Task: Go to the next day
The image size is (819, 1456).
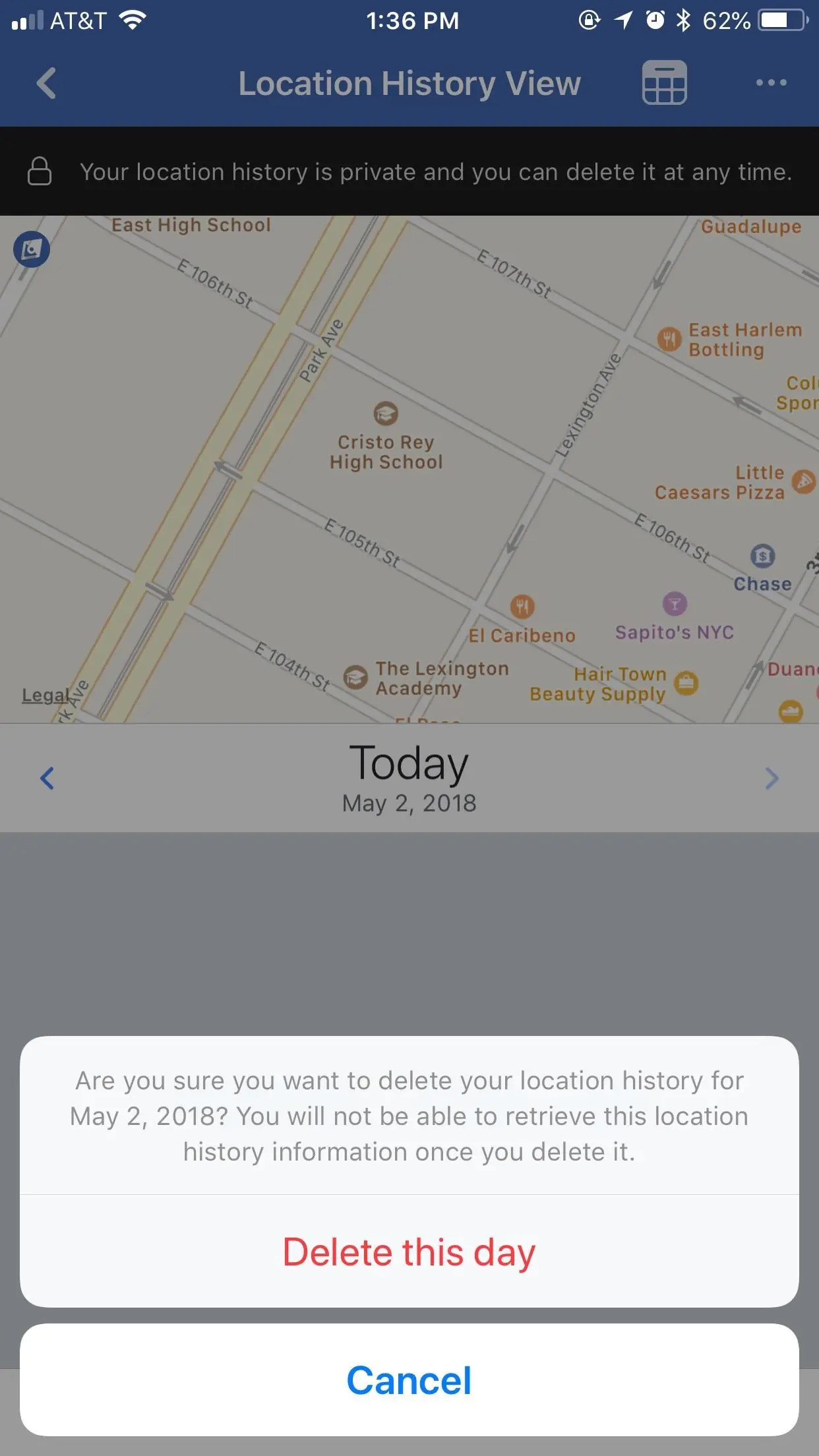Action: coord(772,778)
